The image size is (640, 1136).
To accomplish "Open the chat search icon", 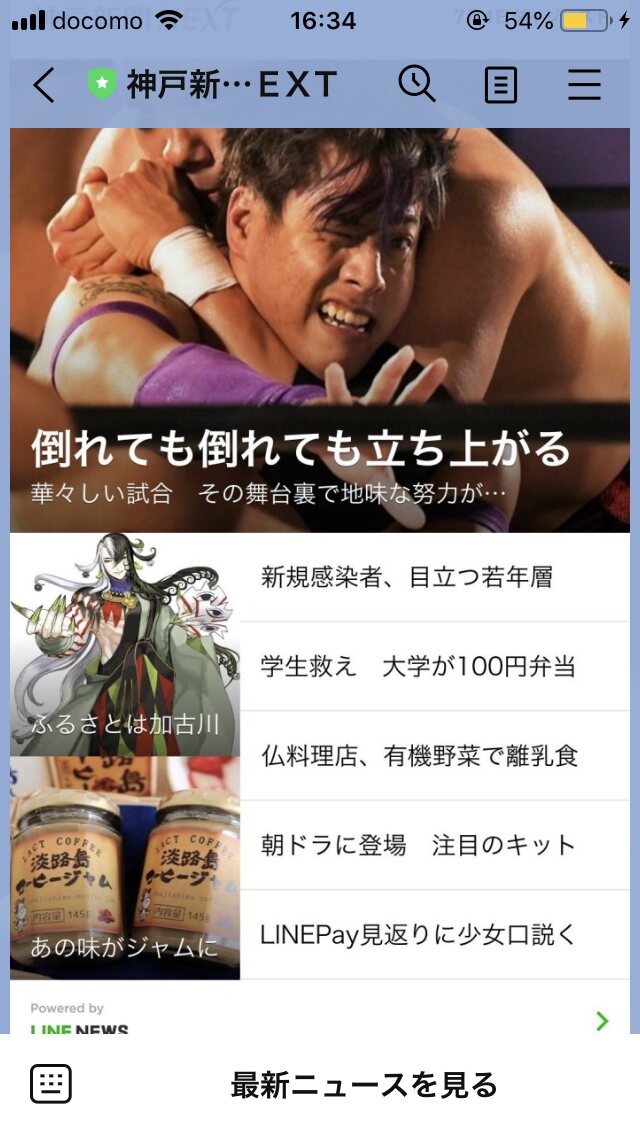I will (417, 84).
